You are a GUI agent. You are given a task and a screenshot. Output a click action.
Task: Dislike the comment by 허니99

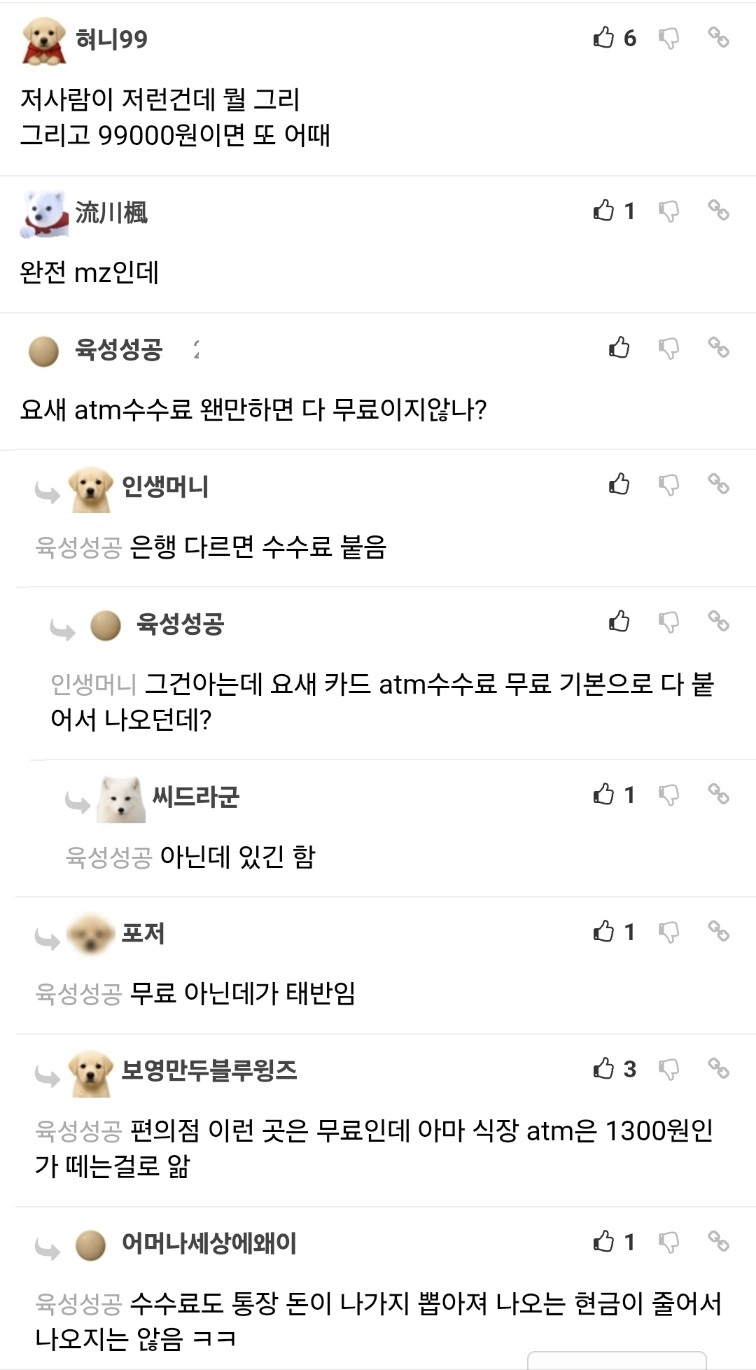click(x=669, y=38)
